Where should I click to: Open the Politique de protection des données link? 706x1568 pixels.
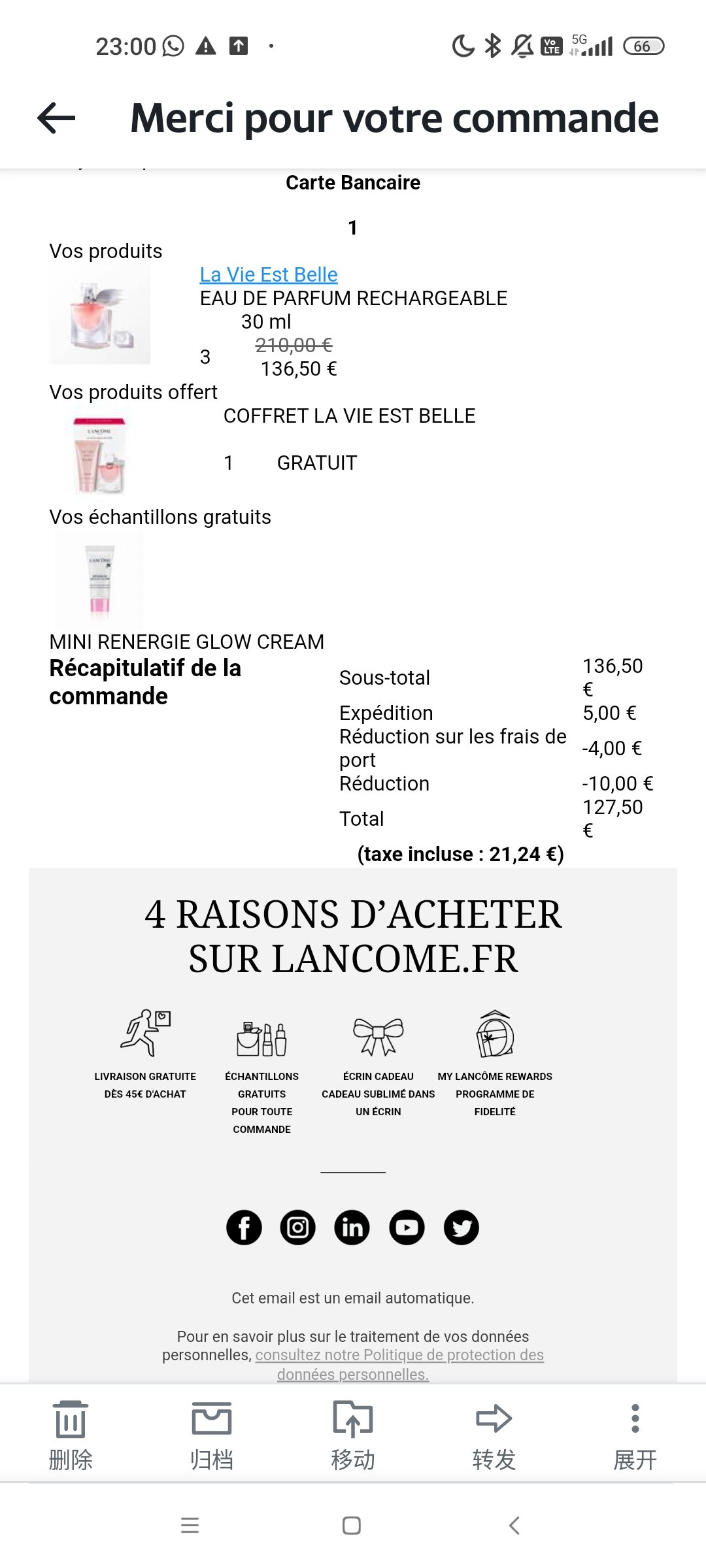point(399,1364)
